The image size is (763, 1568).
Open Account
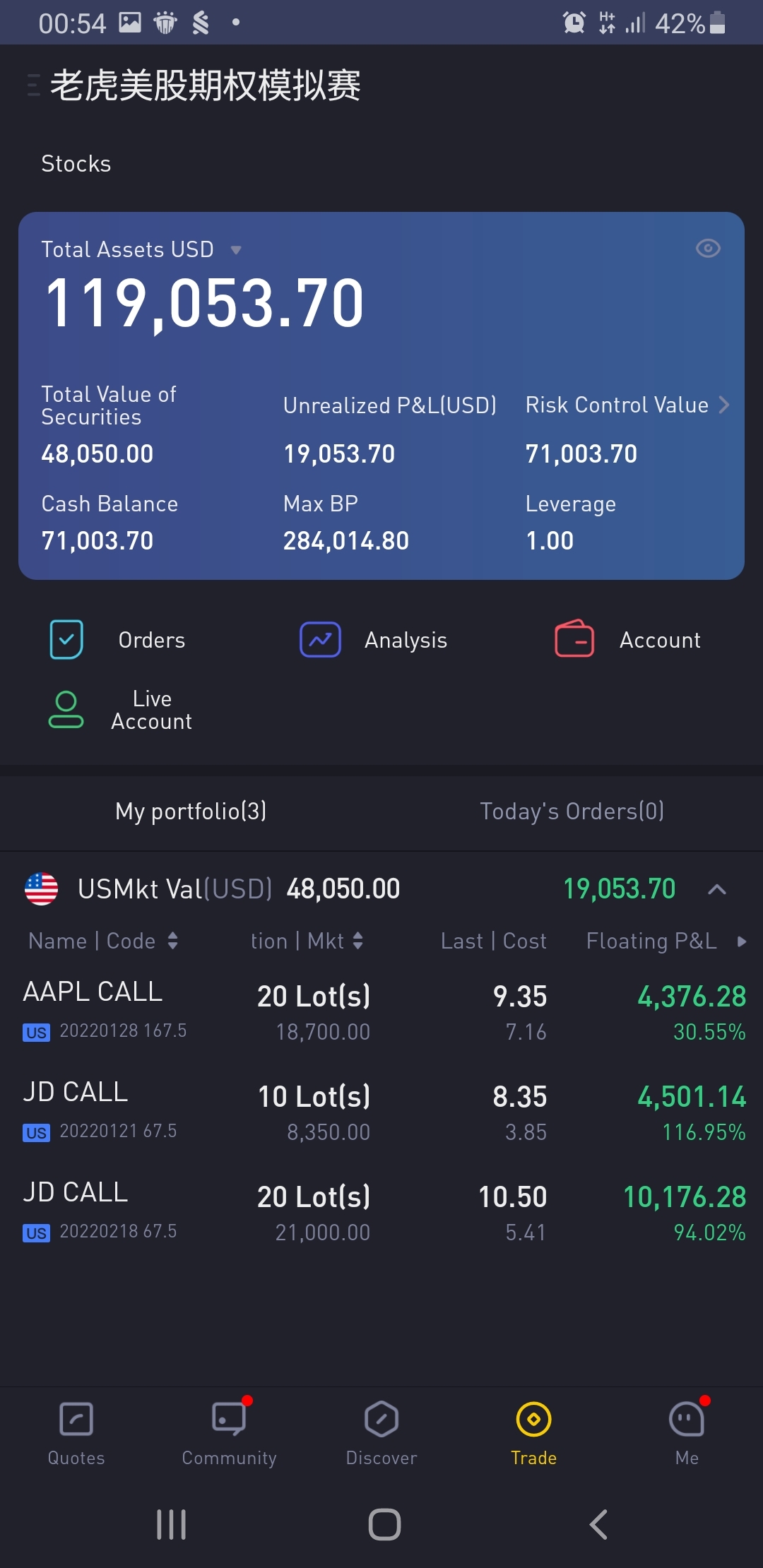(627, 640)
